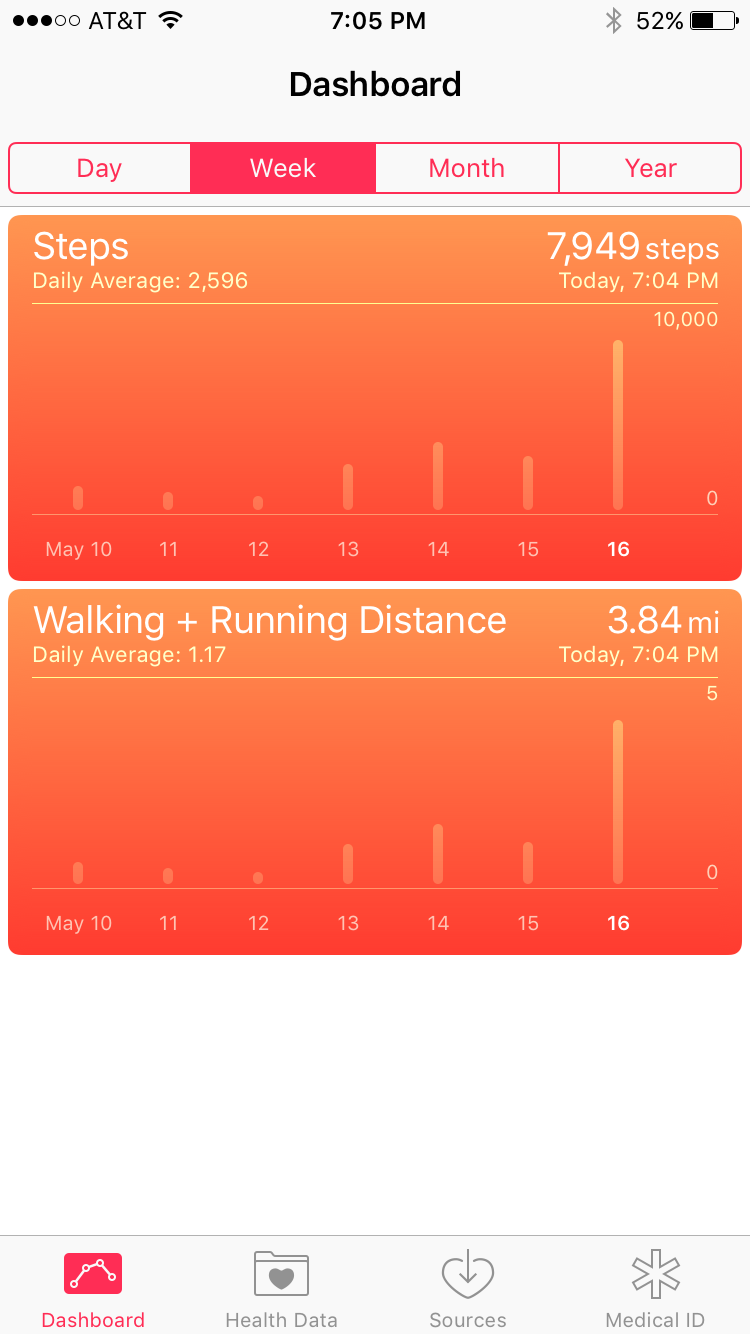Go to the Health Data tab
This screenshot has width=750, height=1334.
(281, 1288)
